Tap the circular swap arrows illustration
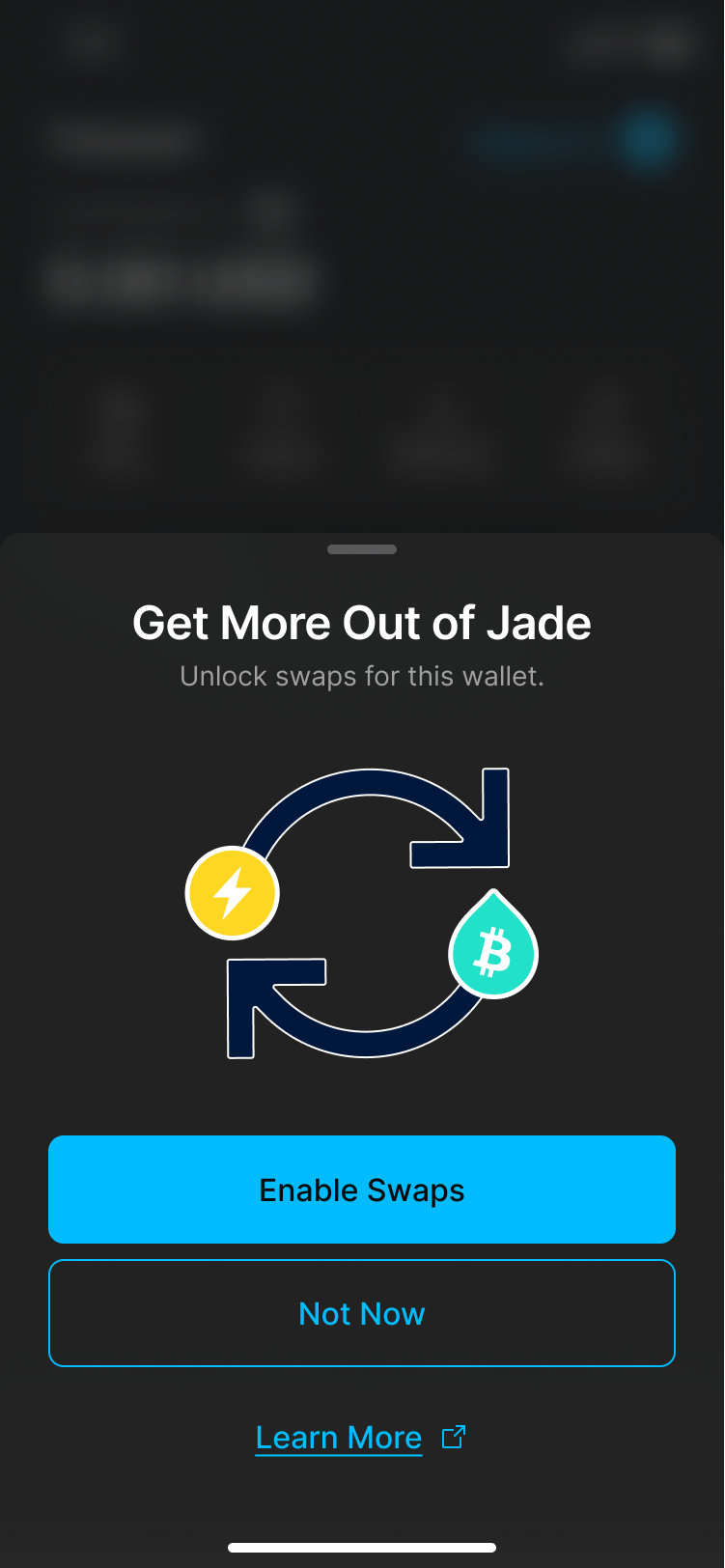Image resolution: width=725 pixels, height=1568 pixels. pos(362,912)
